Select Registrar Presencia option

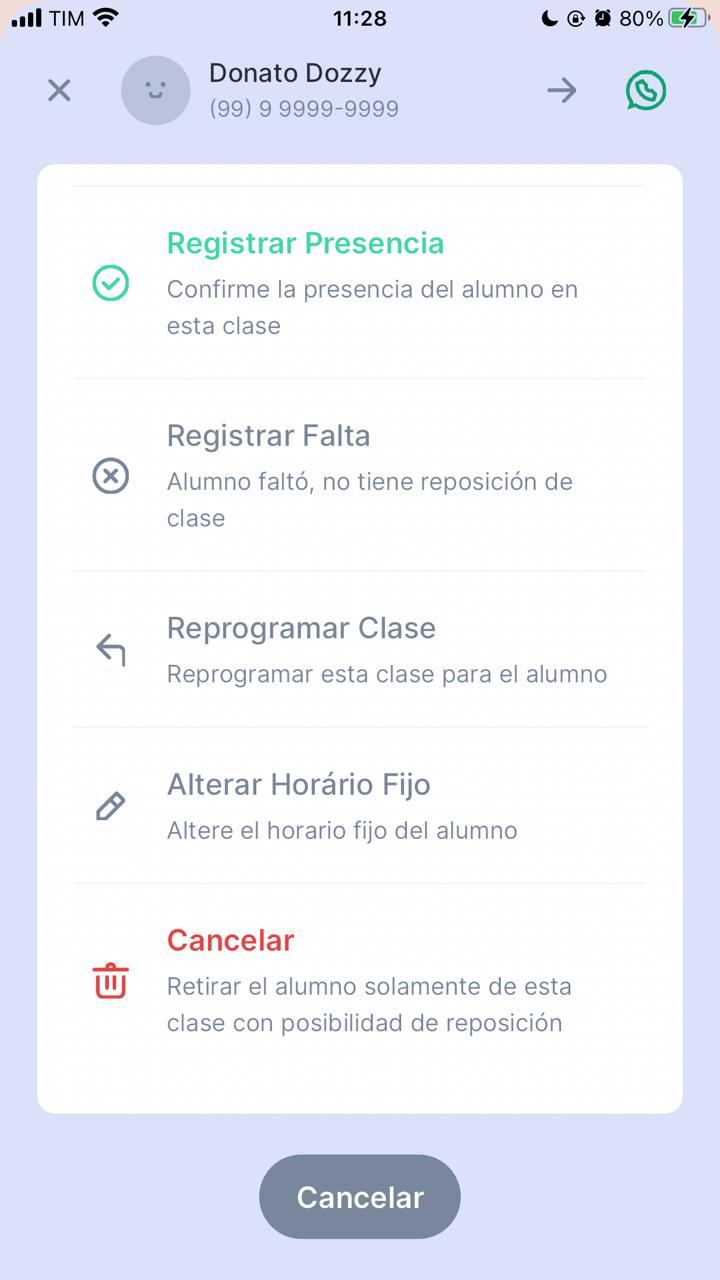[359, 283]
